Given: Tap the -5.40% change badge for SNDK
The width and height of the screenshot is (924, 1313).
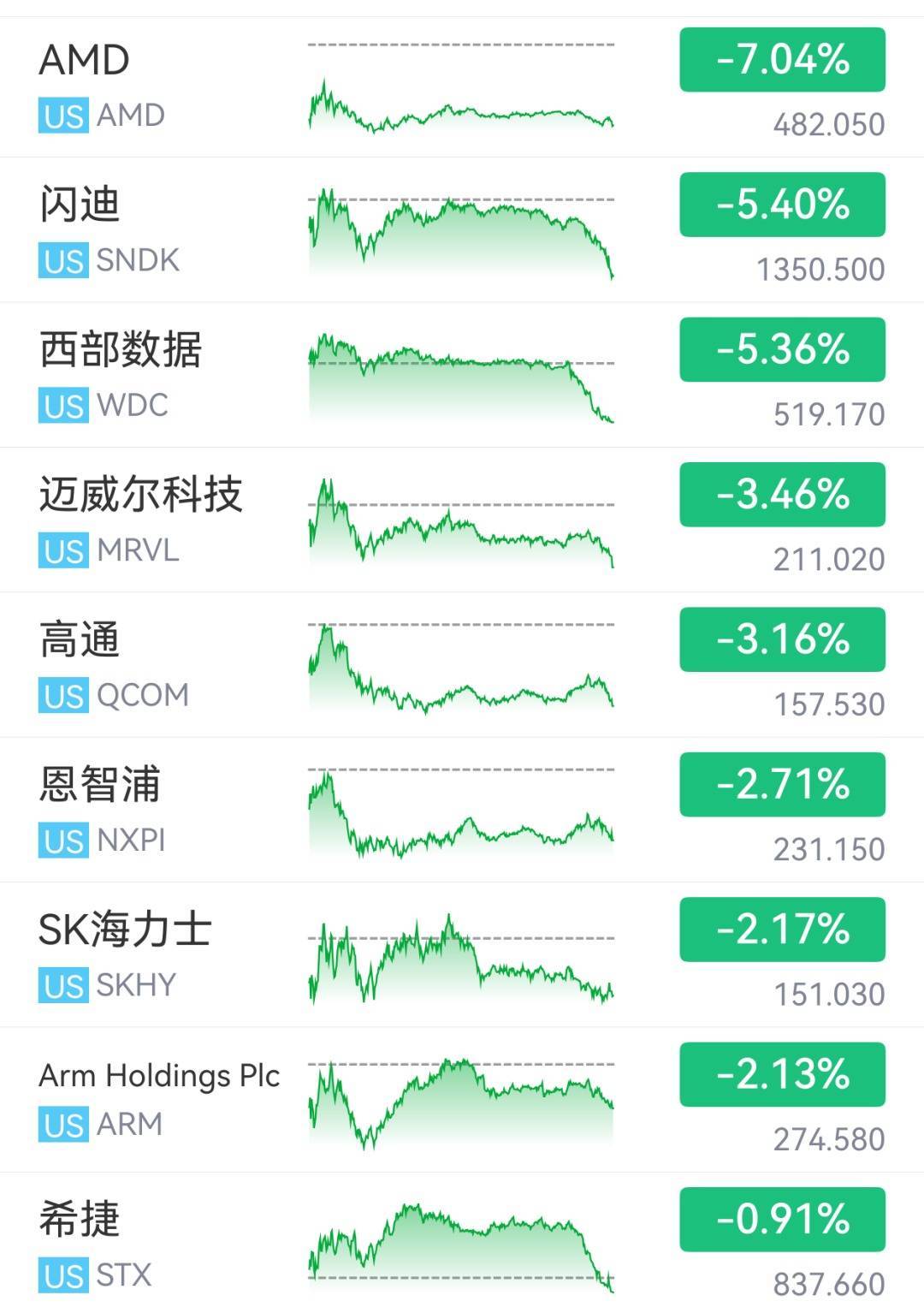Looking at the screenshot, I should pos(782,205).
